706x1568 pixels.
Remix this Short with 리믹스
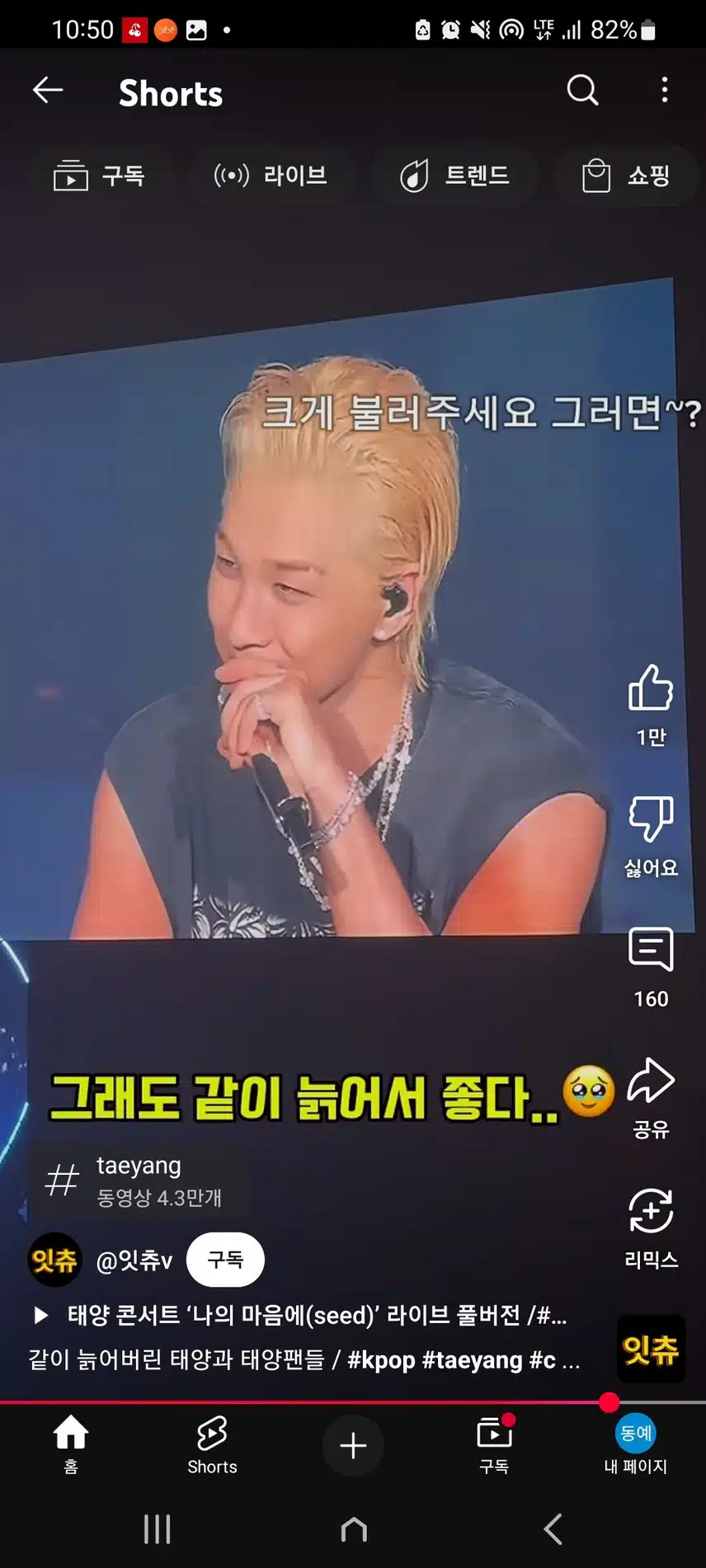click(x=651, y=1212)
